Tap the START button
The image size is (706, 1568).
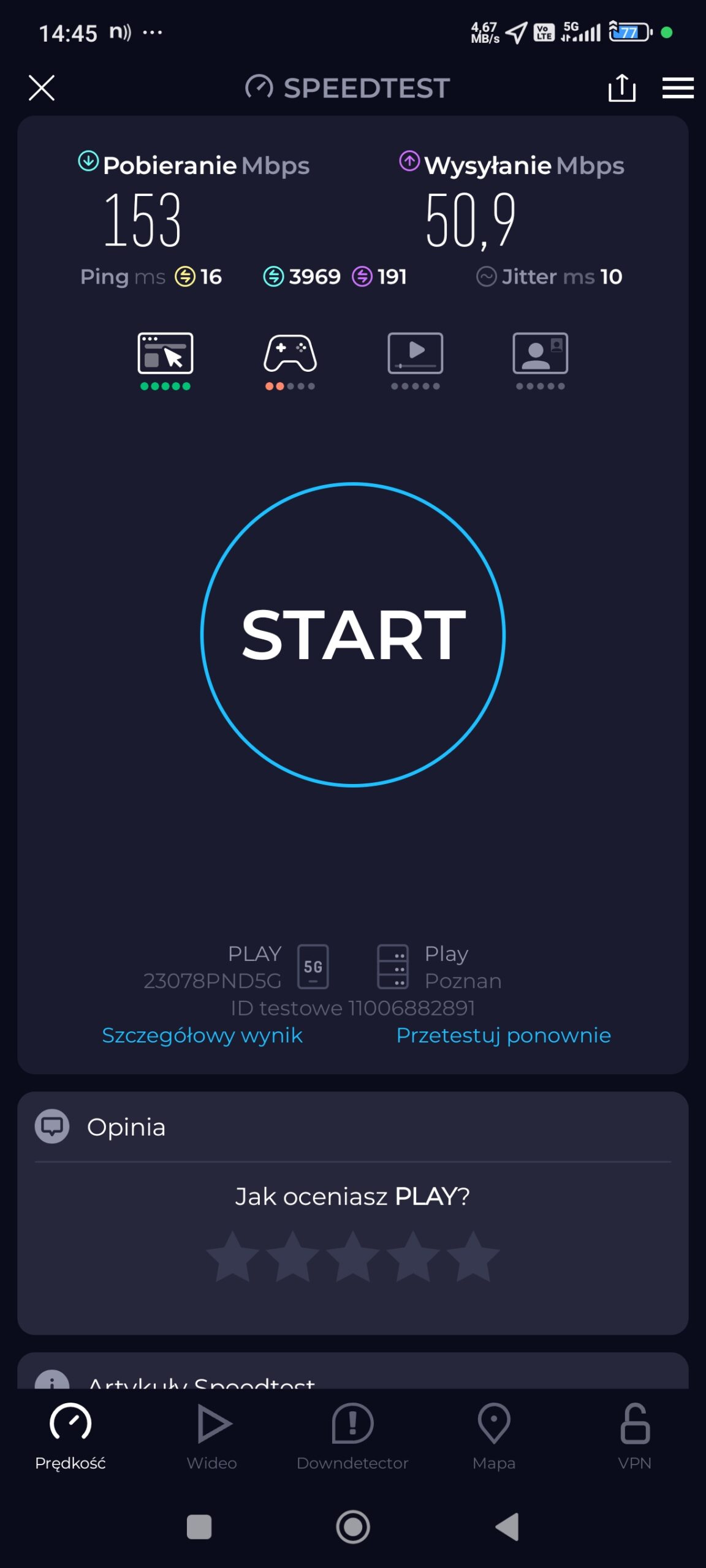click(x=353, y=635)
